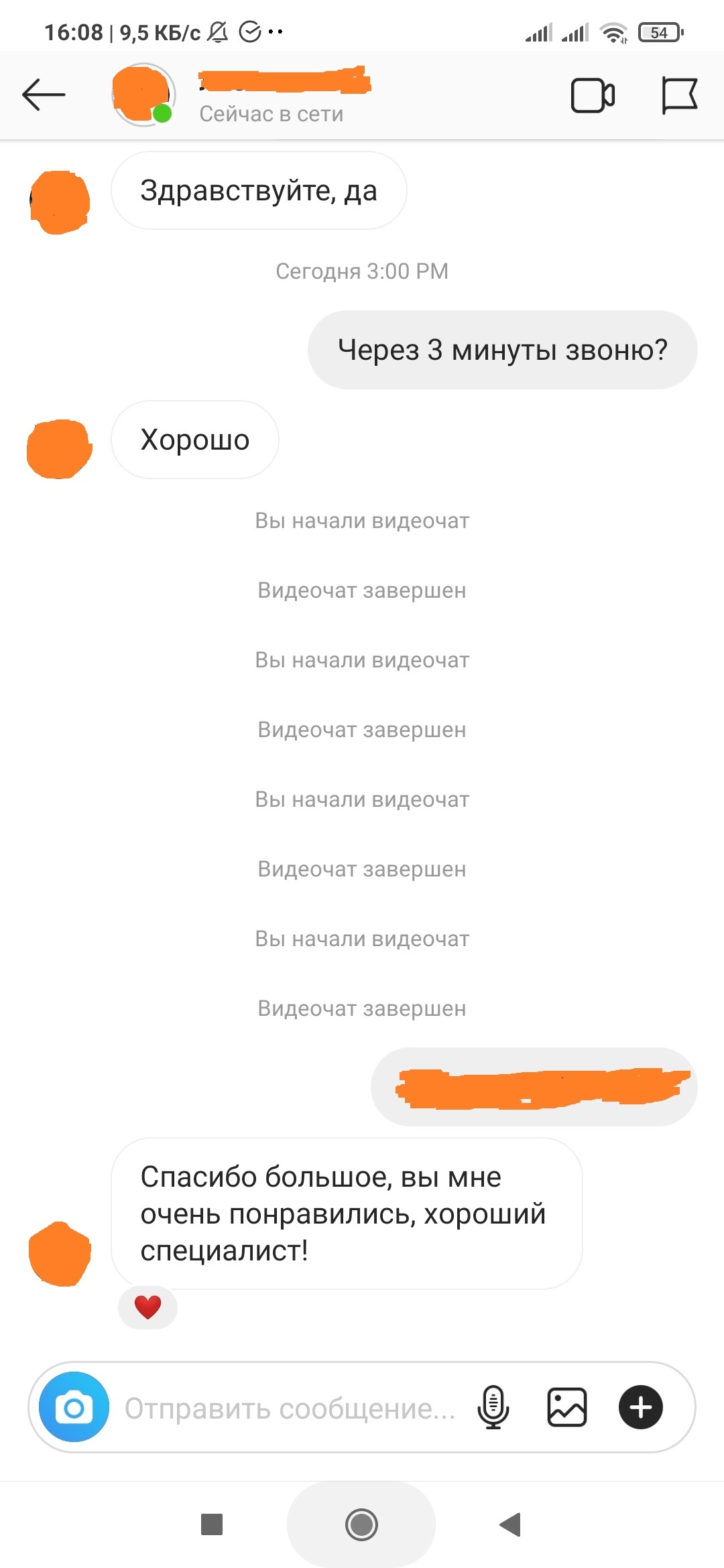Tap the system back triangle button
This screenshot has height=1568, width=724.
(x=510, y=1524)
